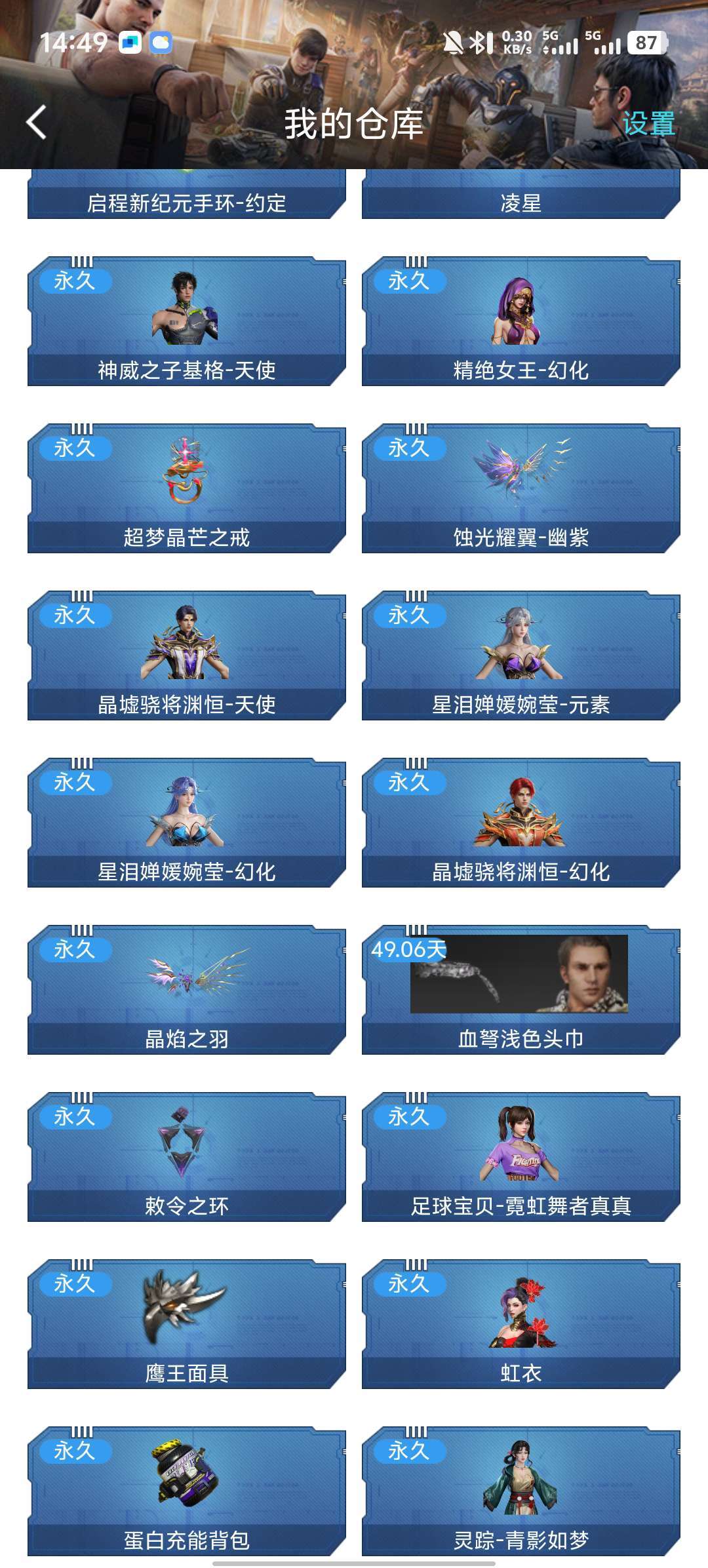708x1568 pixels.
Task: Select the 精绝女王-幻化 skin card
Action: 521,321
